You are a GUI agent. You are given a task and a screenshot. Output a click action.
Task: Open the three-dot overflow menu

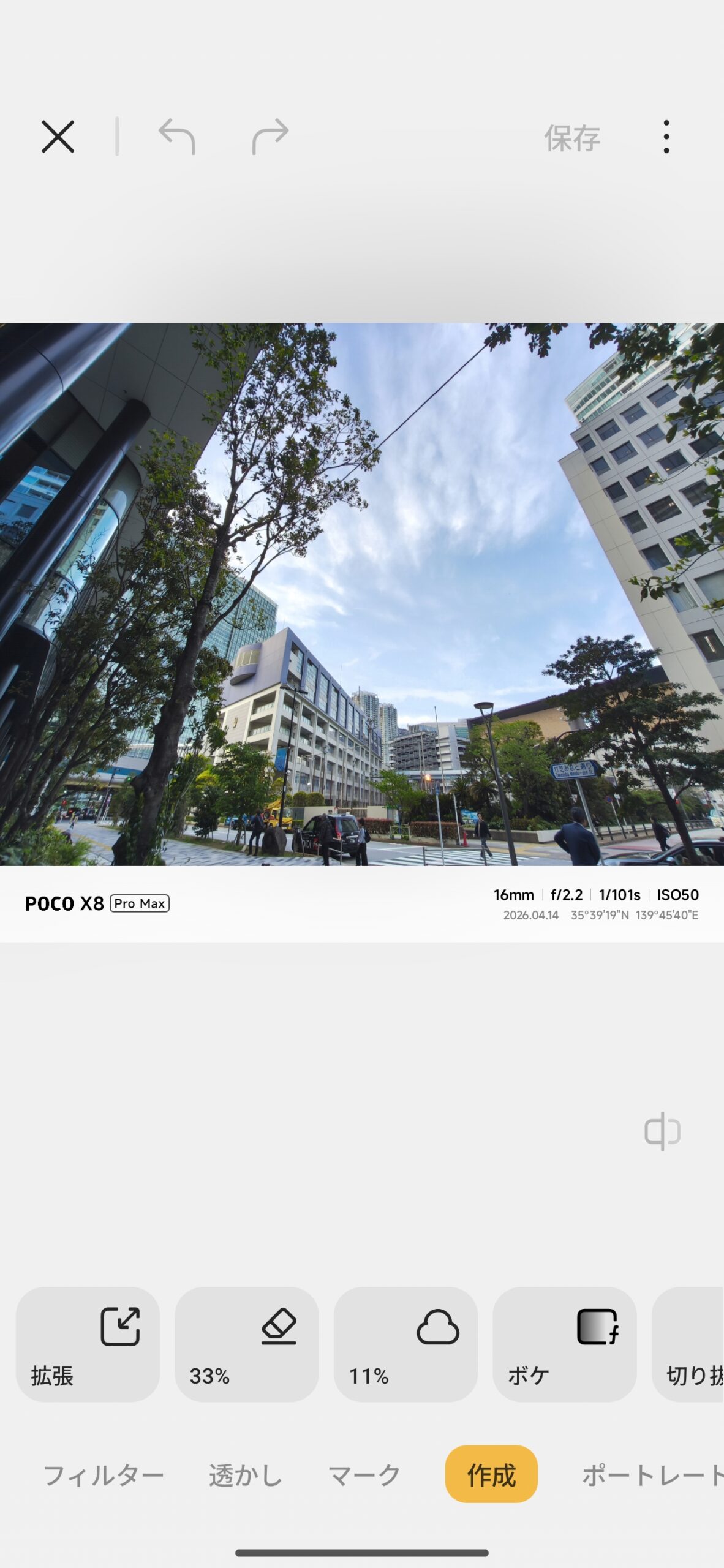666,137
